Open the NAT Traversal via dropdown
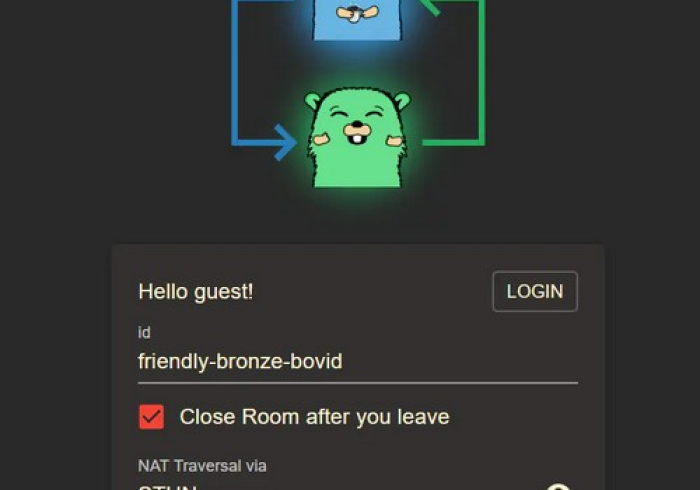The width and height of the screenshot is (700, 490). pyautogui.click(x=340, y=485)
